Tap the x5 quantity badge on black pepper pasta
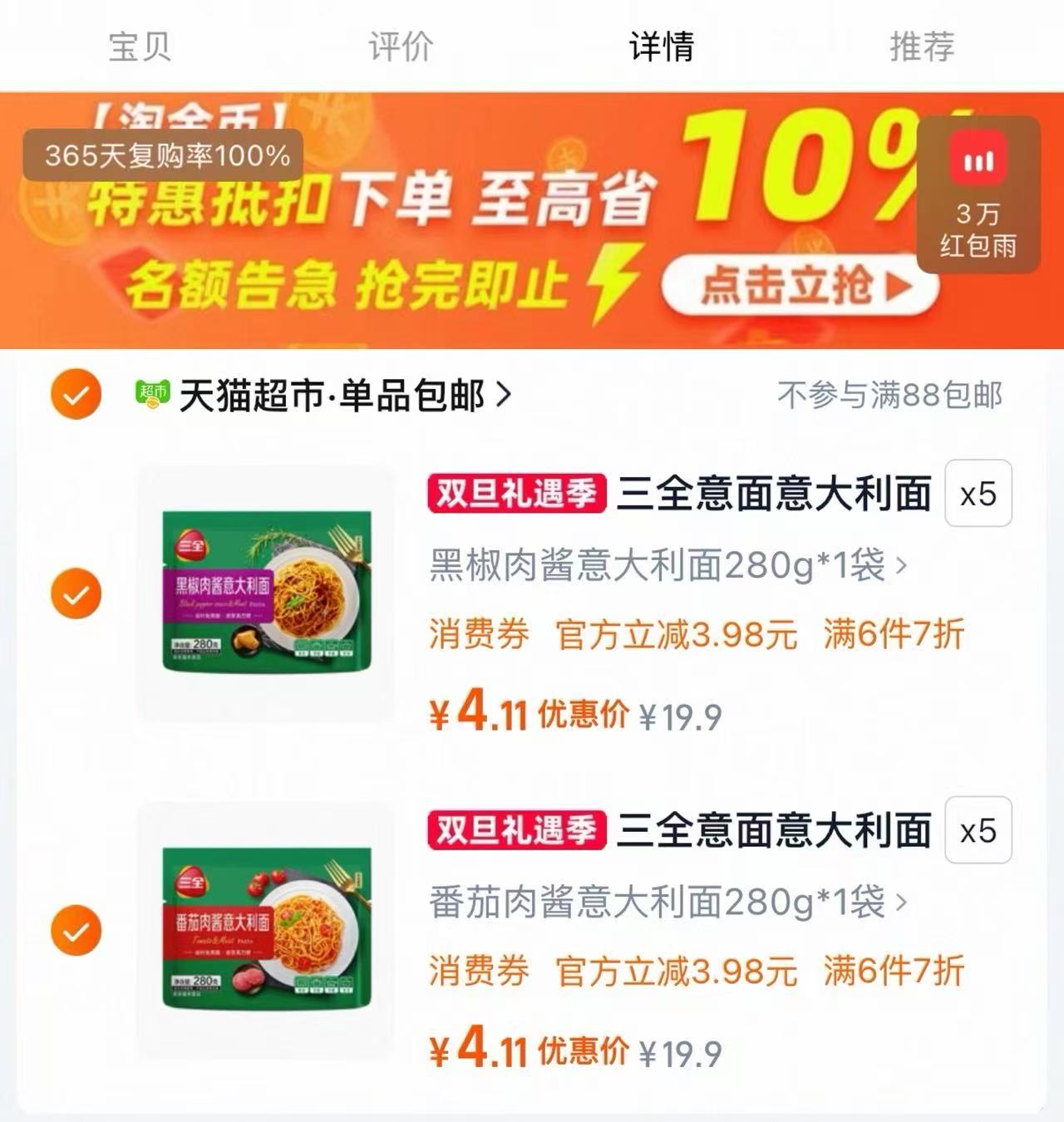Screen dimensions: 1064x1122 click(979, 494)
